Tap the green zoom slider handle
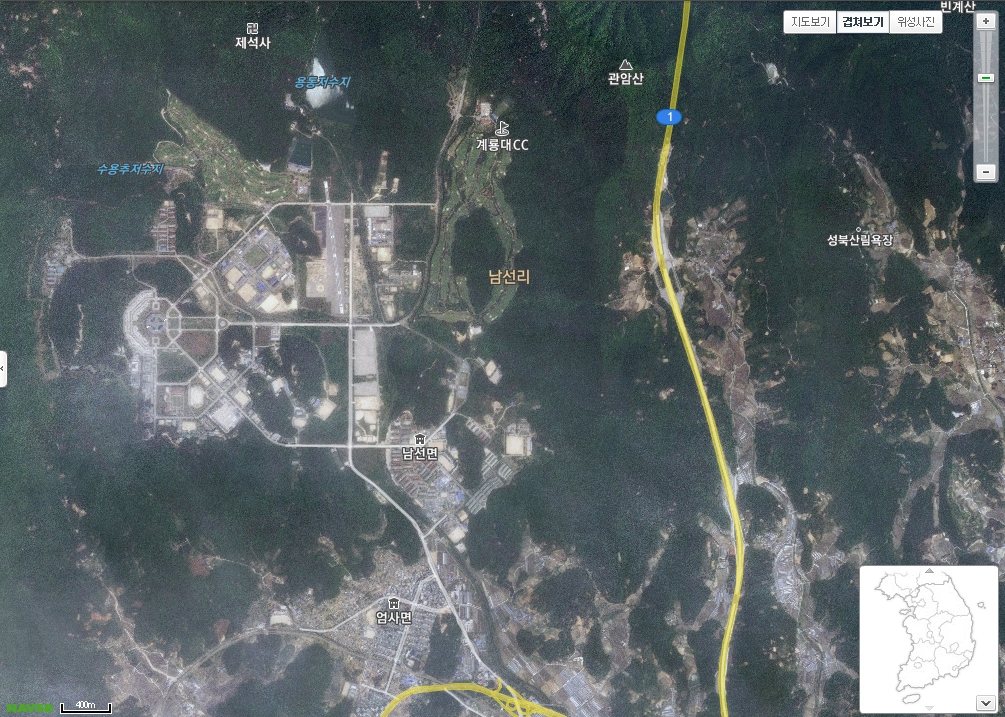 (x=985, y=77)
